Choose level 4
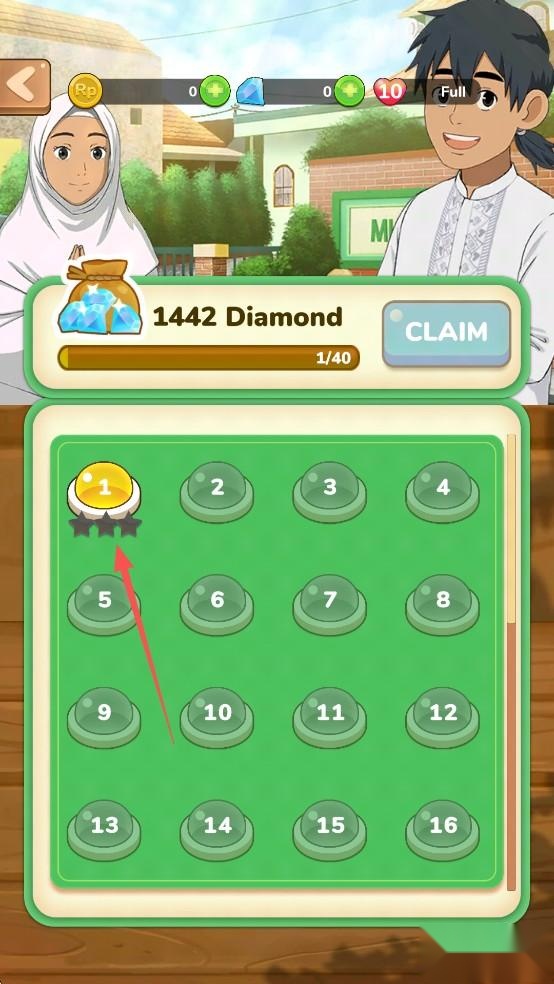The width and height of the screenshot is (554, 984). click(x=442, y=491)
